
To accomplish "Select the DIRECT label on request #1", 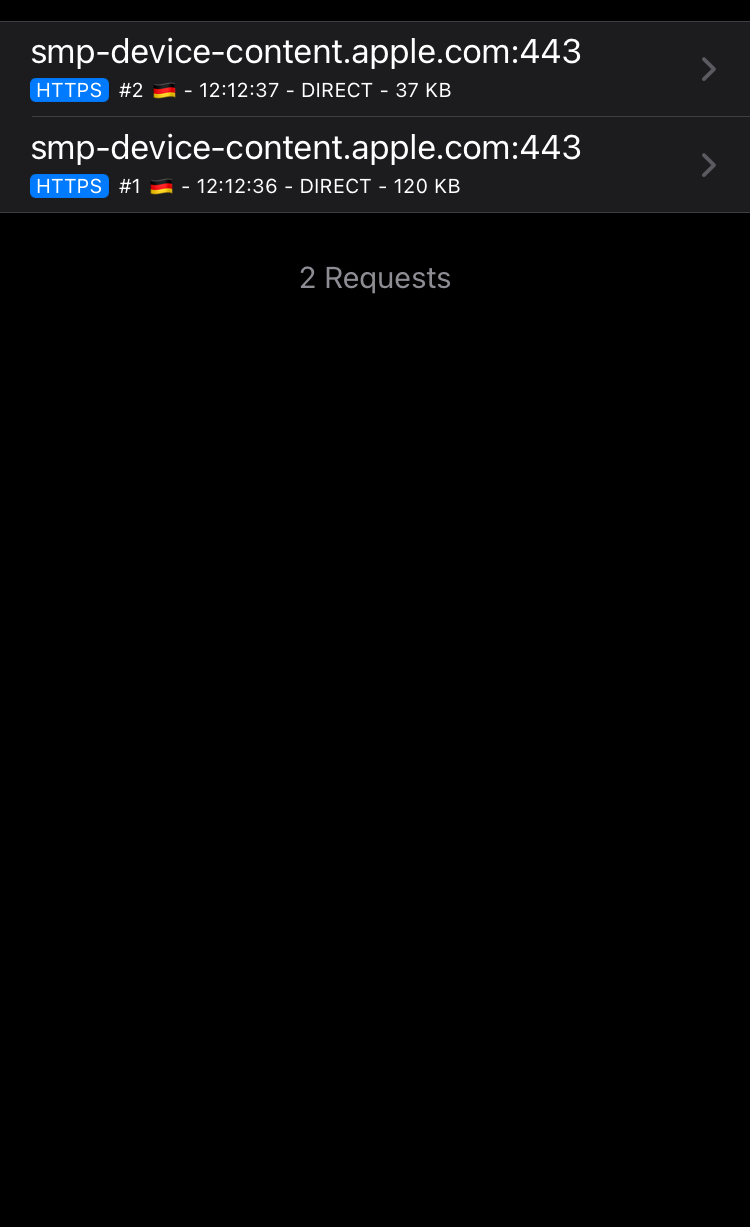I will tap(334, 186).
